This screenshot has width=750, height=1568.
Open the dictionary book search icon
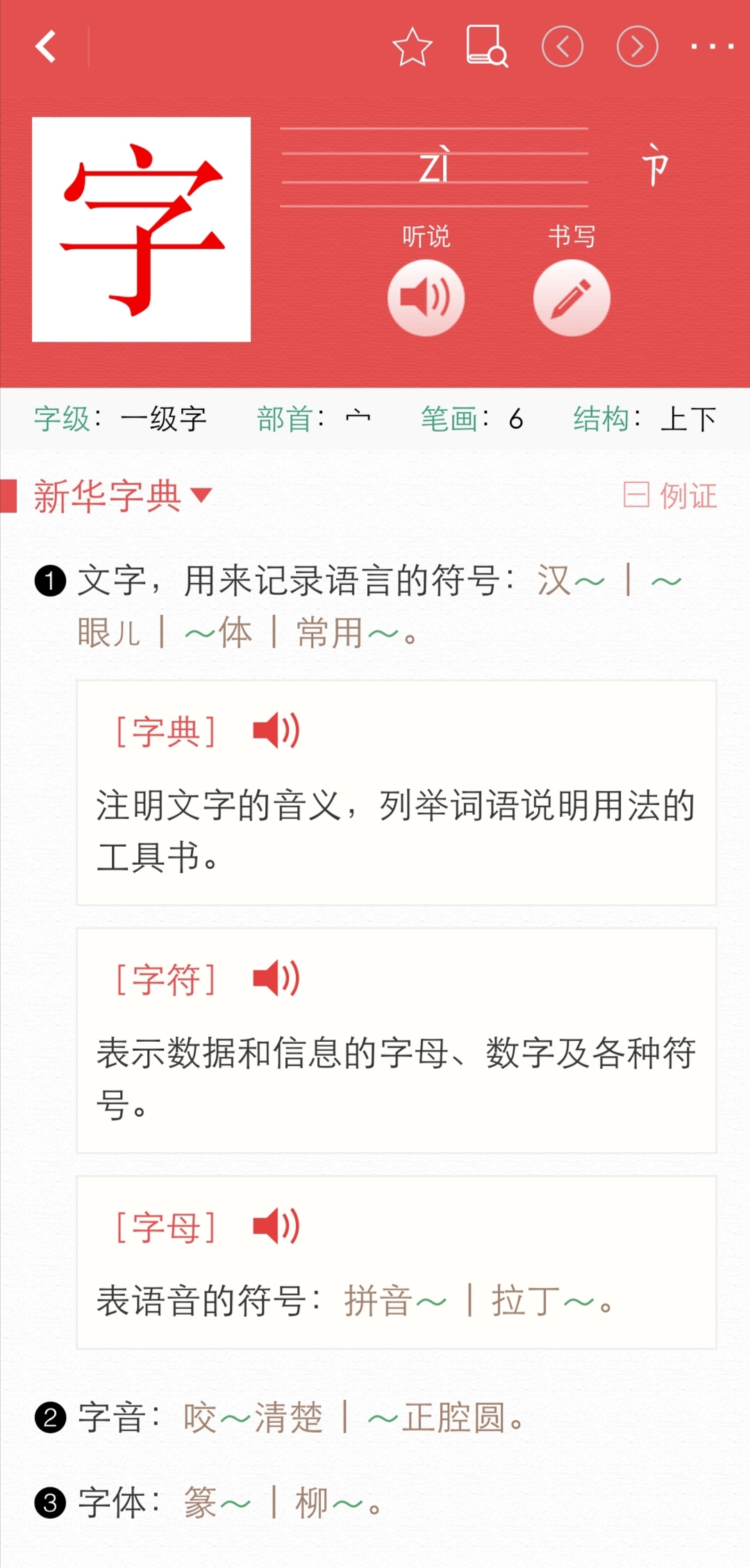487,47
